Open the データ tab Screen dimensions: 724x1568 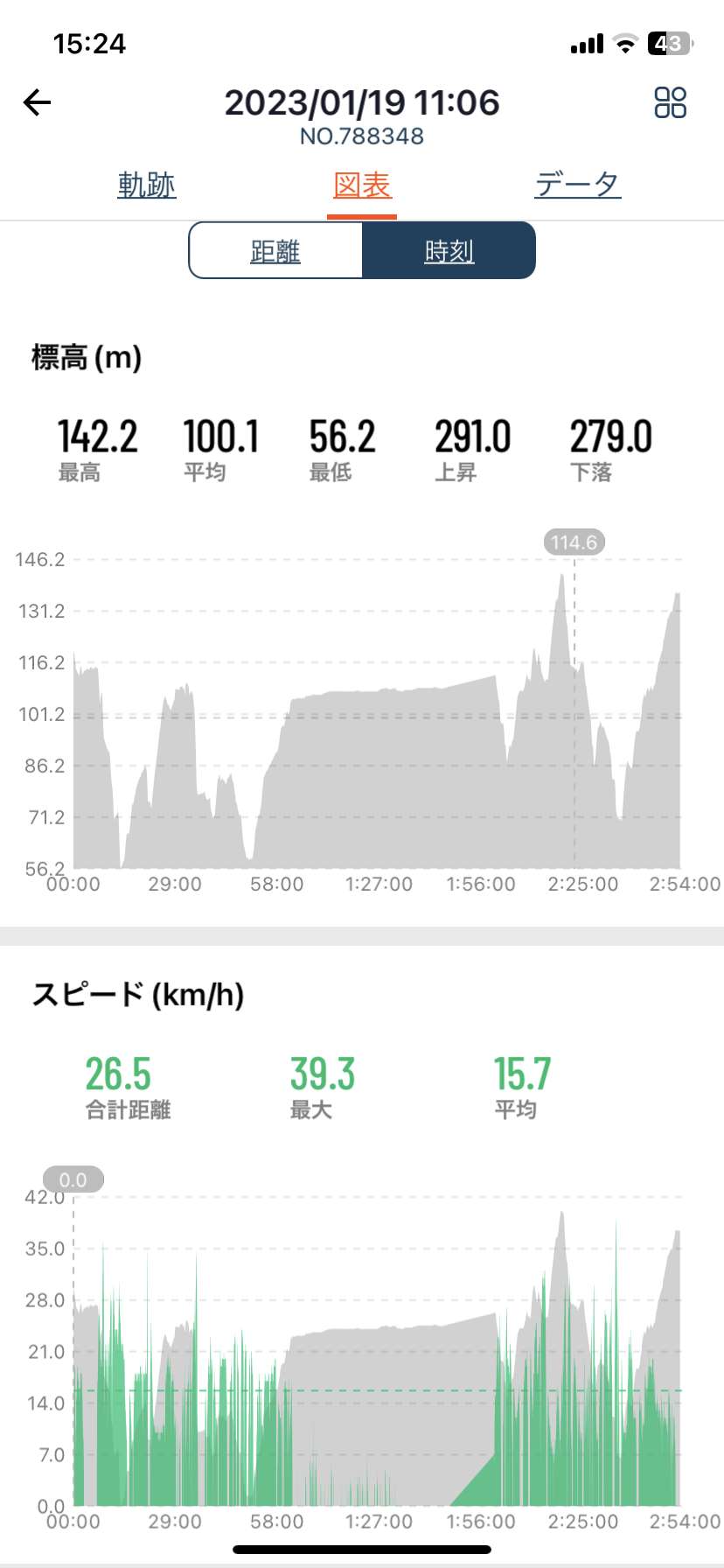[x=578, y=185]
